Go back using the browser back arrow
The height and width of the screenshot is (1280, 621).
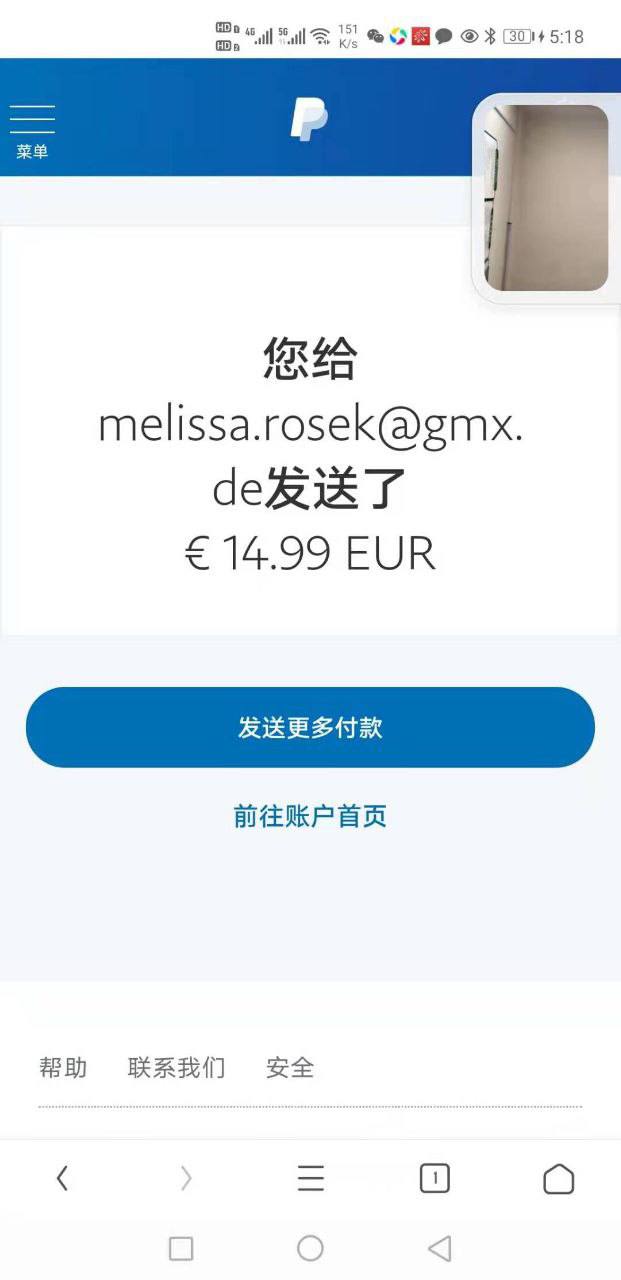[62, 1179]
